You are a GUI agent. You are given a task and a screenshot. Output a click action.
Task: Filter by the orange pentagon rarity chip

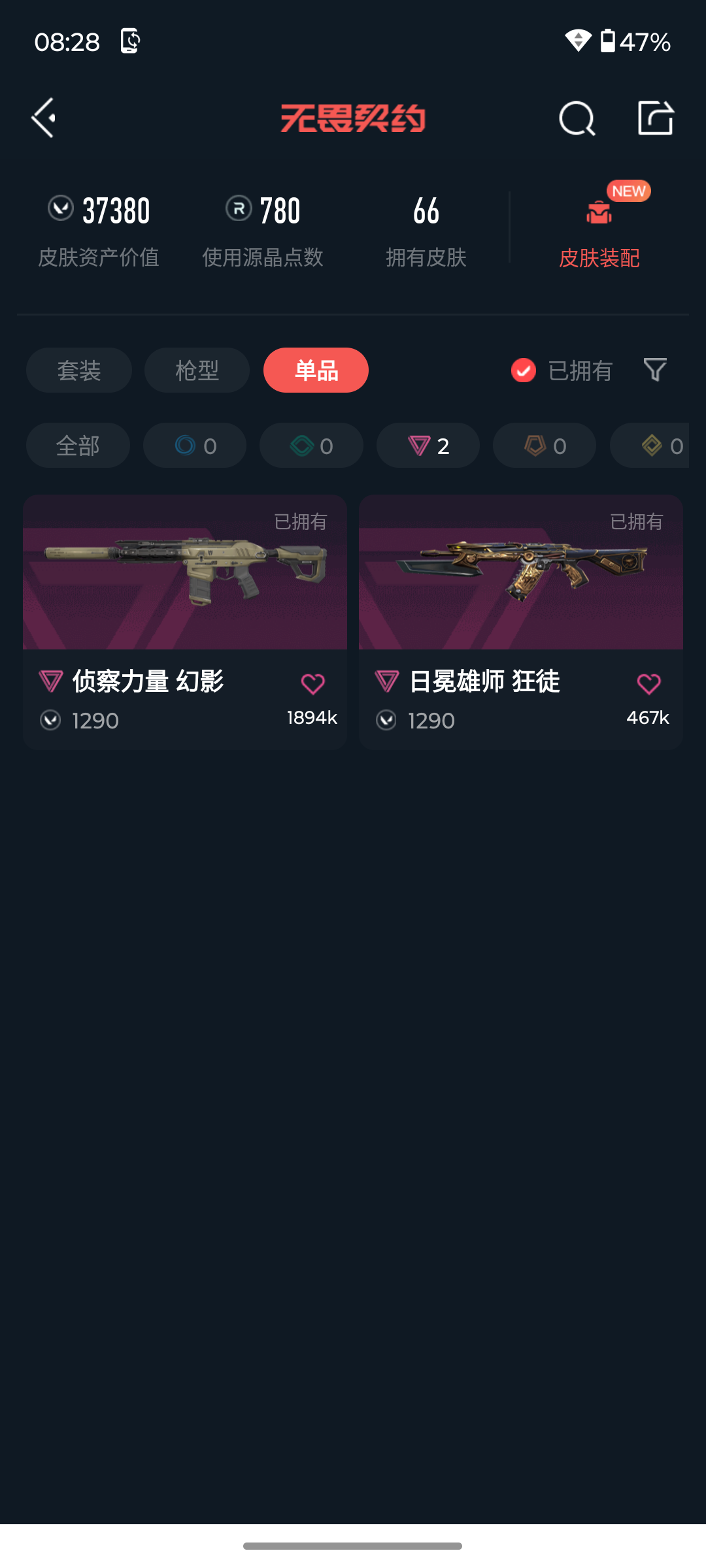(x=545, y=446)
